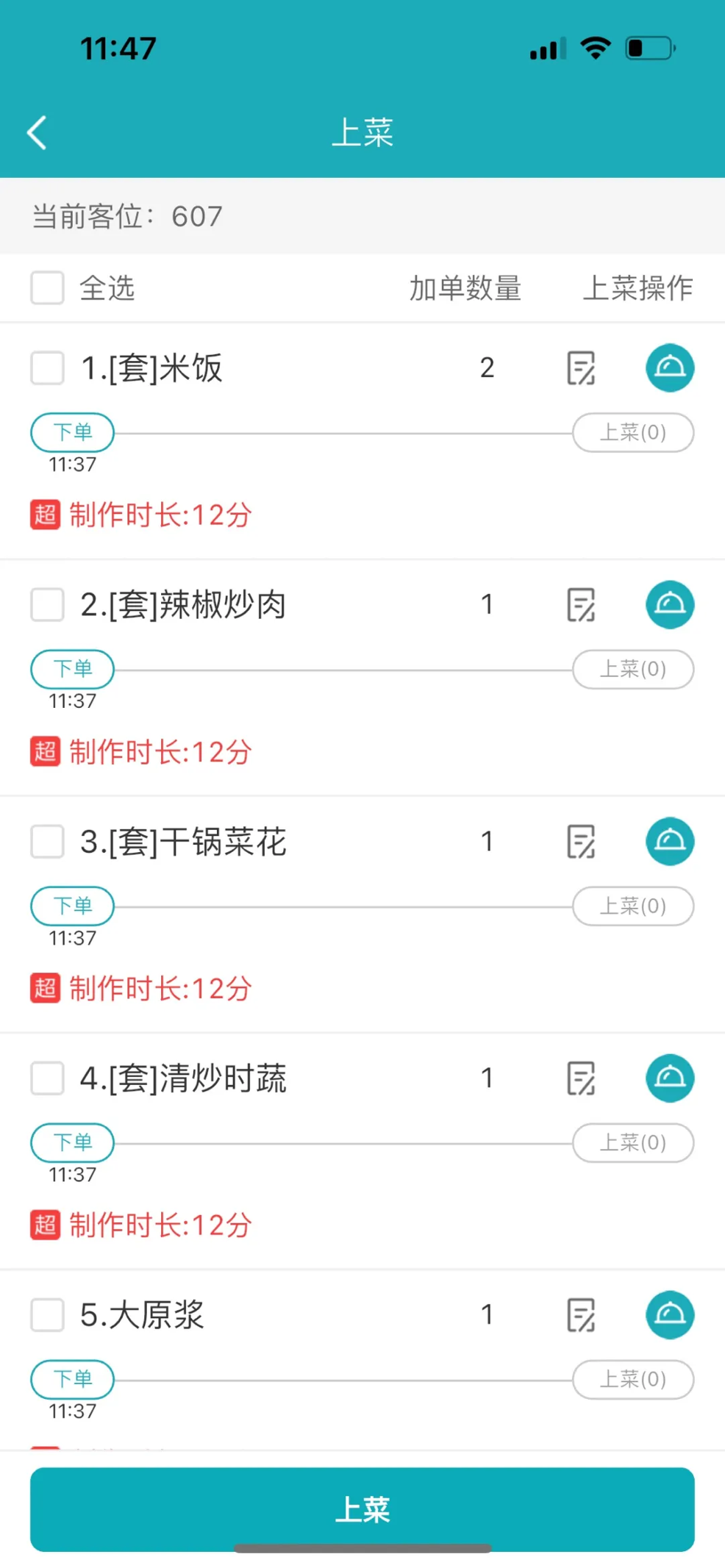Tap the note icon for 4.[套]清炒时蔬
725x1568 pixels.
tap(582, 1078)
